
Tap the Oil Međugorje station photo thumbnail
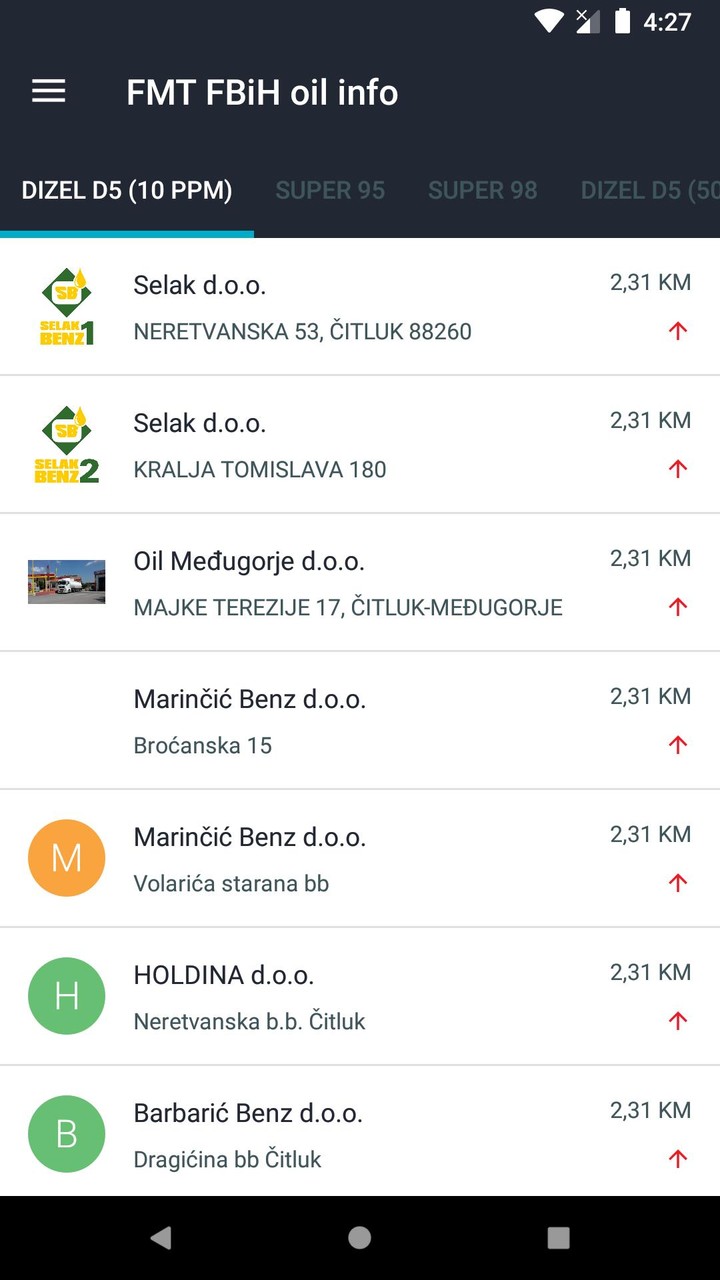[x=66, y=581]
